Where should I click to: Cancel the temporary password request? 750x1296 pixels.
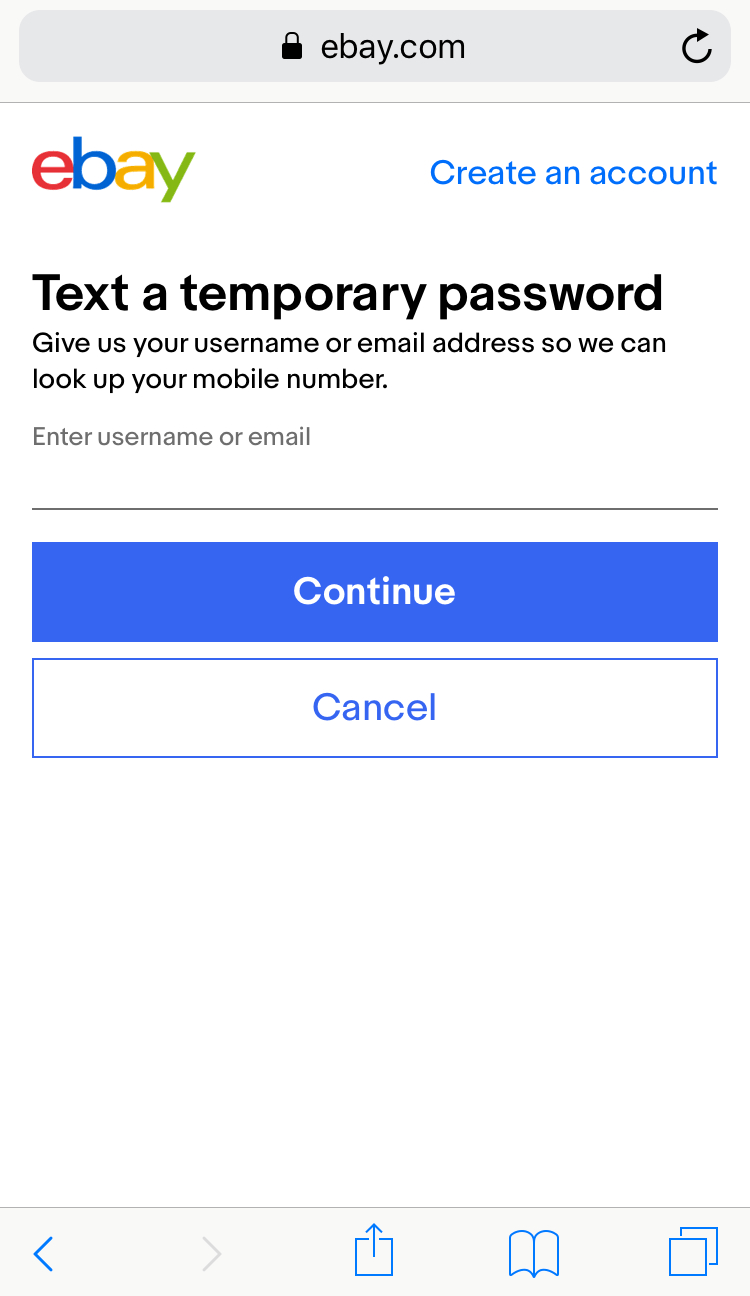tap(374, 707)
